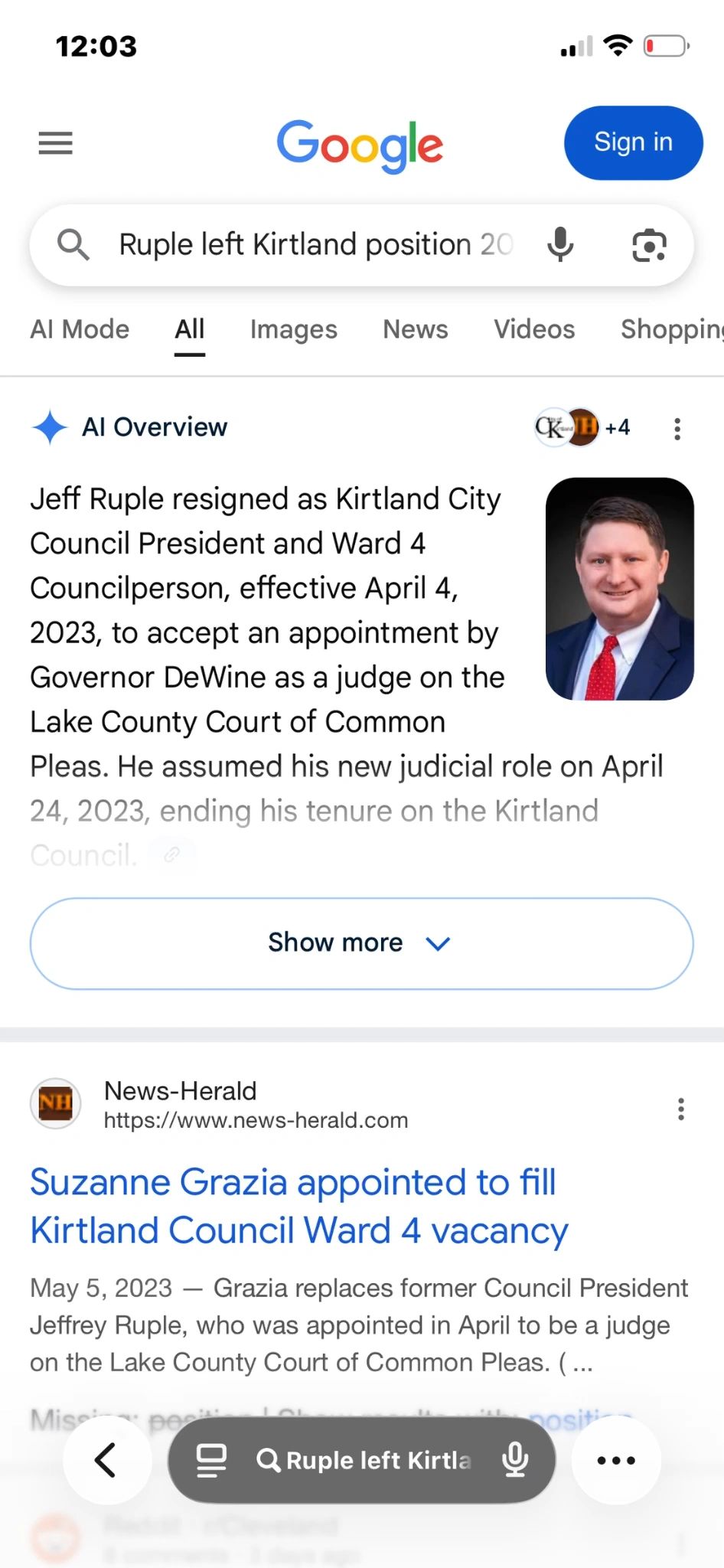View AI Overview sources +4
The height and width of the screenshot is (1568, 724).
point(583,427)
